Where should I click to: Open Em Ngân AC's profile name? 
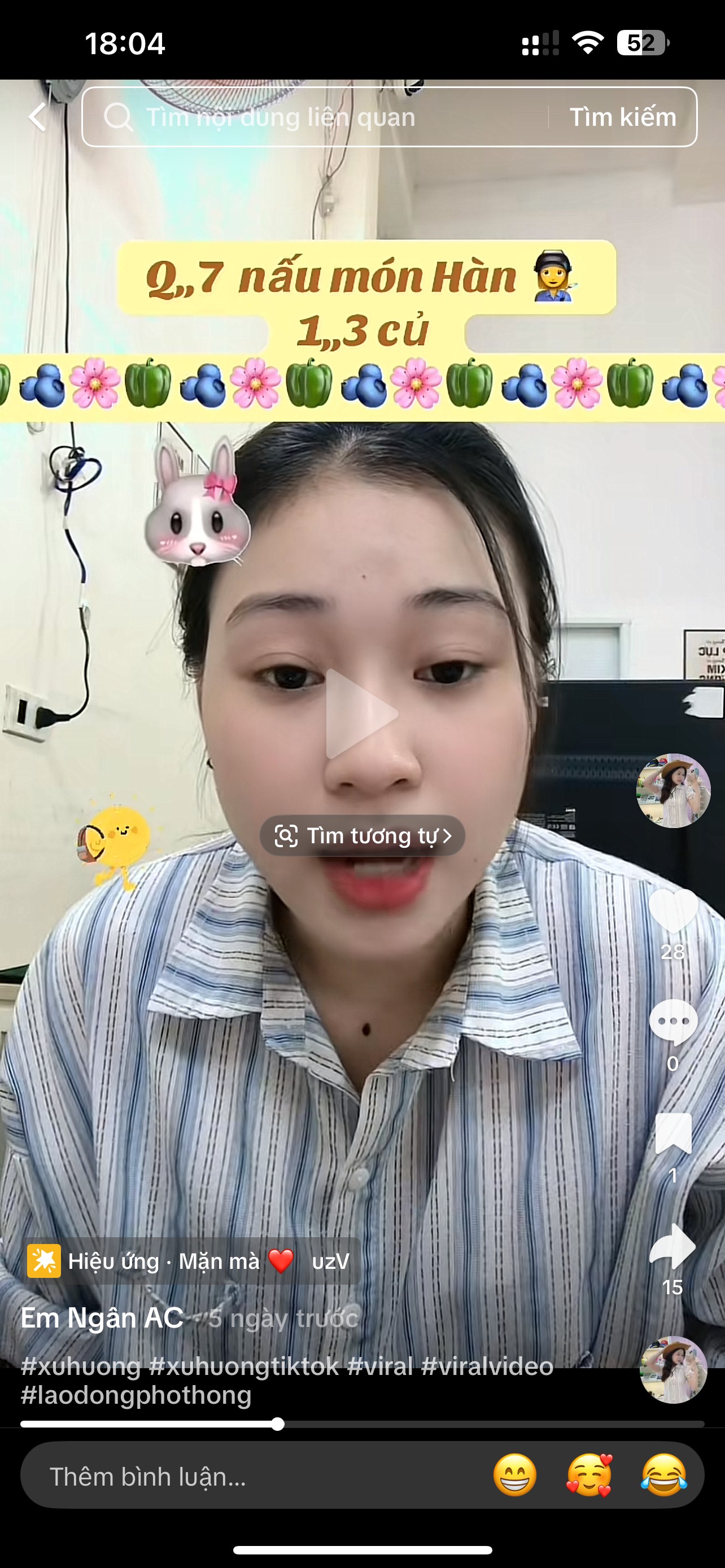tap(102, 1318)
